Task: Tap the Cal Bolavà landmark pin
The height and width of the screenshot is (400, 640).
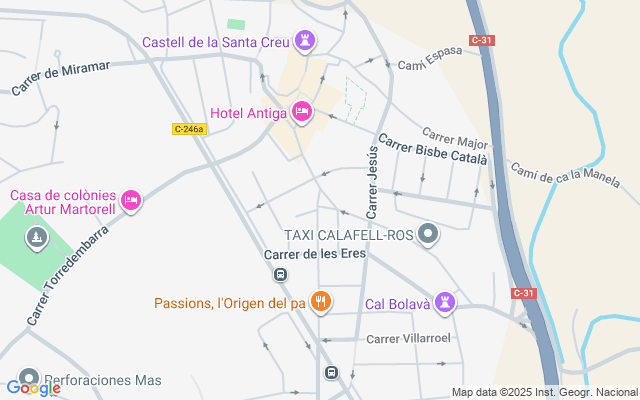Action: [445, 302]
